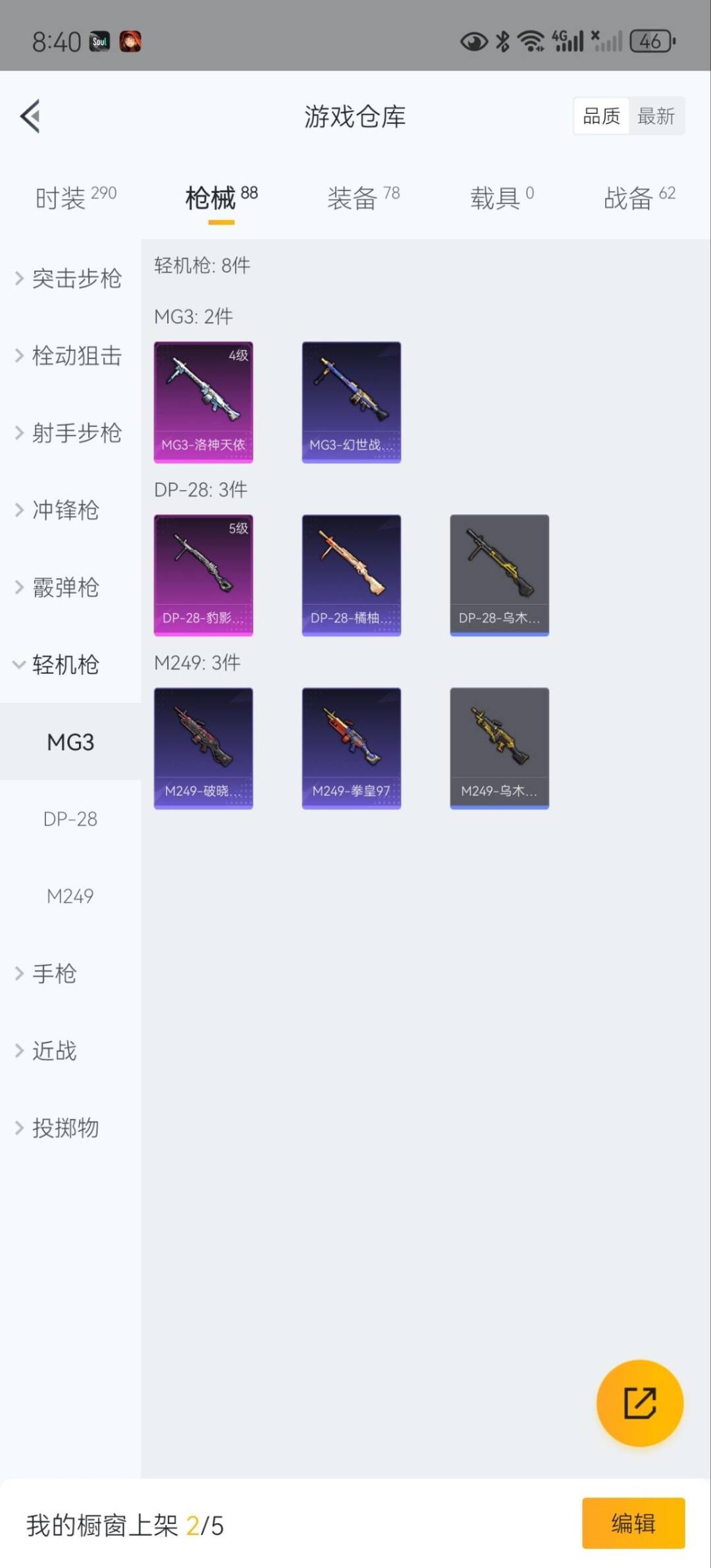Select M249 in the sidebar

pos(70,896)
